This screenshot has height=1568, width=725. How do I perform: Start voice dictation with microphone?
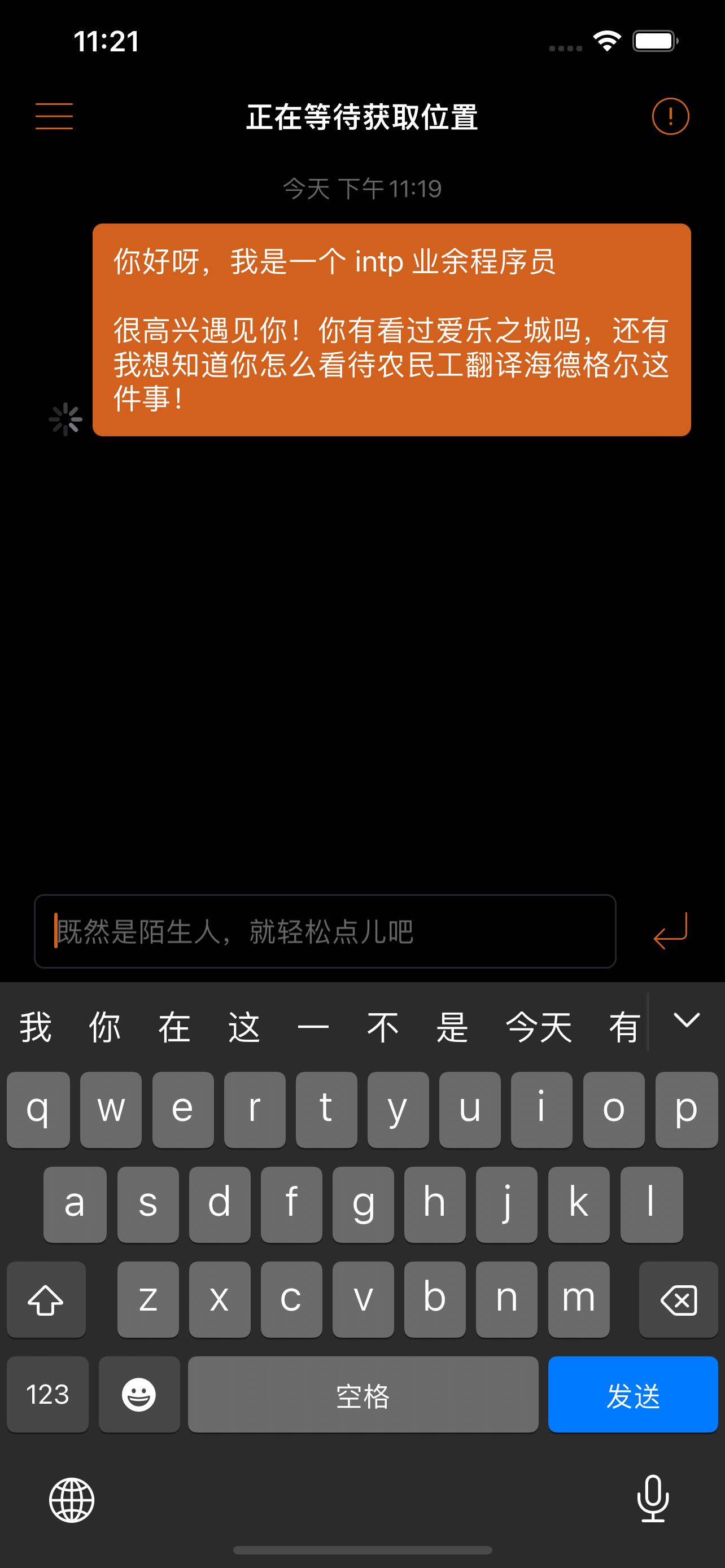[x=653, y=1499]
